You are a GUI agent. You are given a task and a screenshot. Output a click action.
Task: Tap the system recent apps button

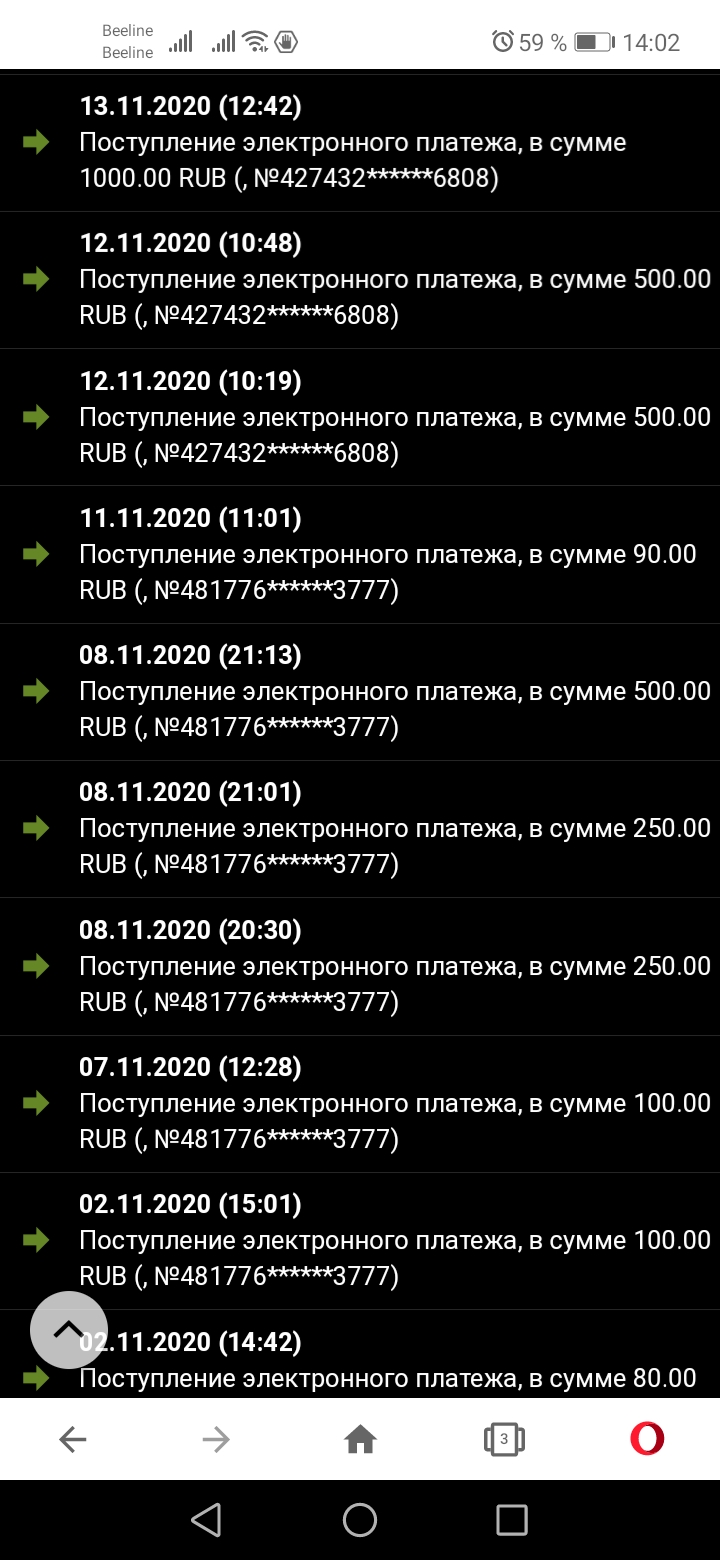(x=512, y=1520)
